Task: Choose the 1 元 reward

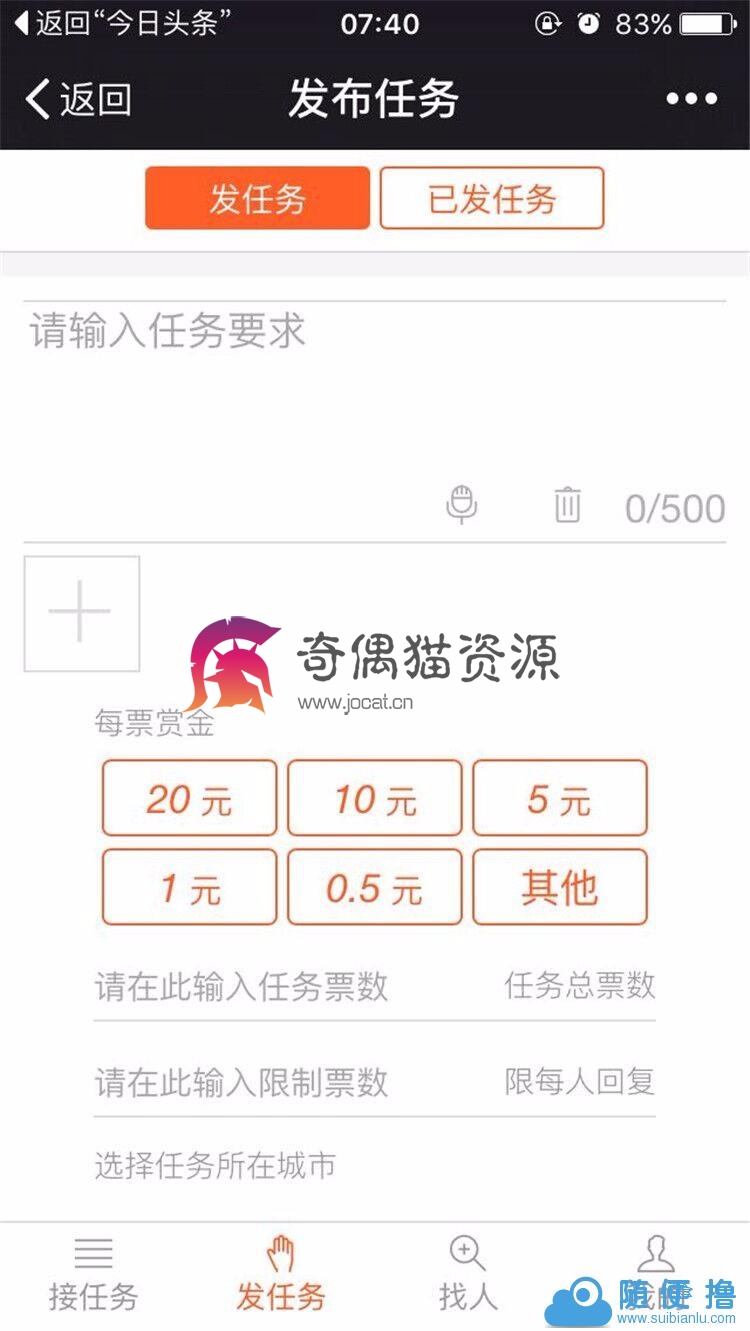Action: click(x=190, y=887)
